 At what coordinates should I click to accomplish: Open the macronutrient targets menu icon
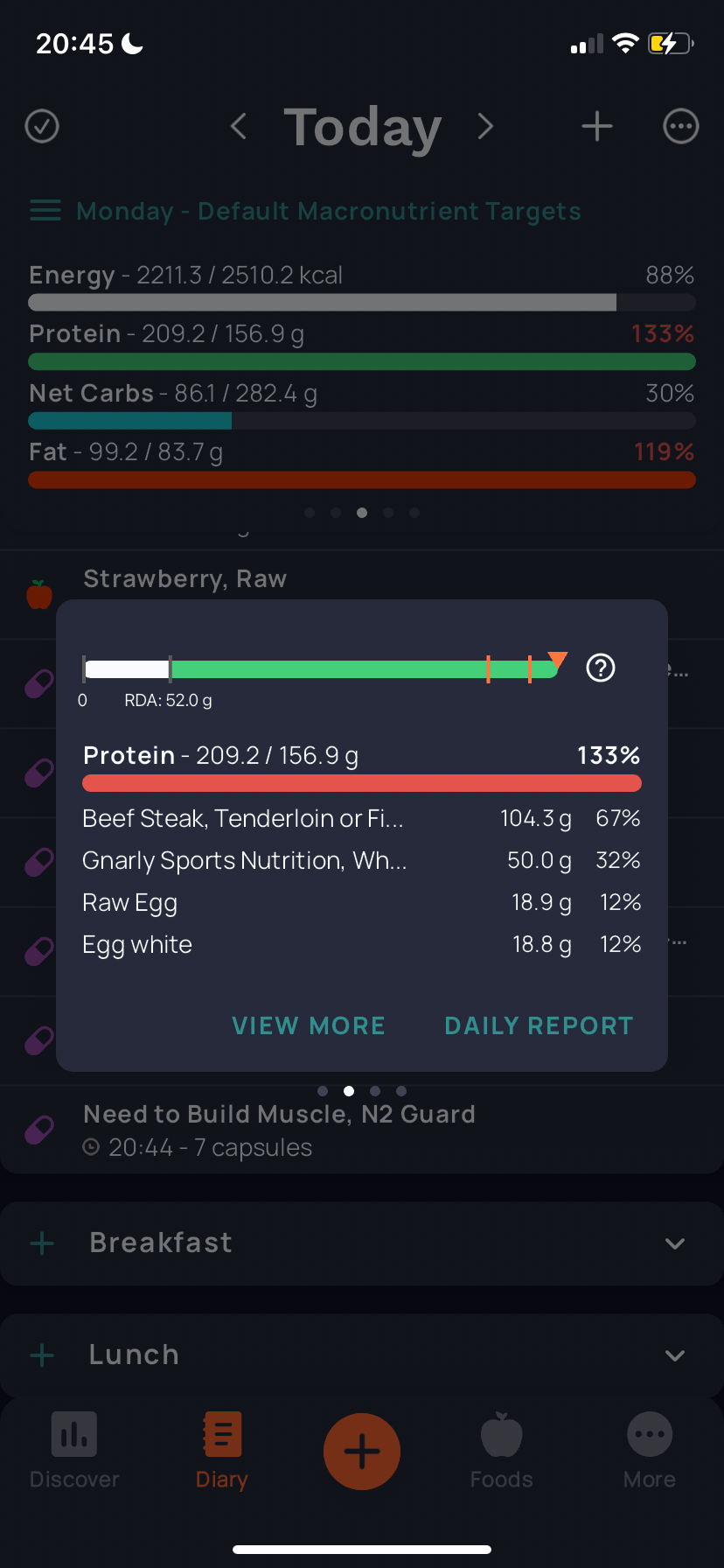click(45, 211)
